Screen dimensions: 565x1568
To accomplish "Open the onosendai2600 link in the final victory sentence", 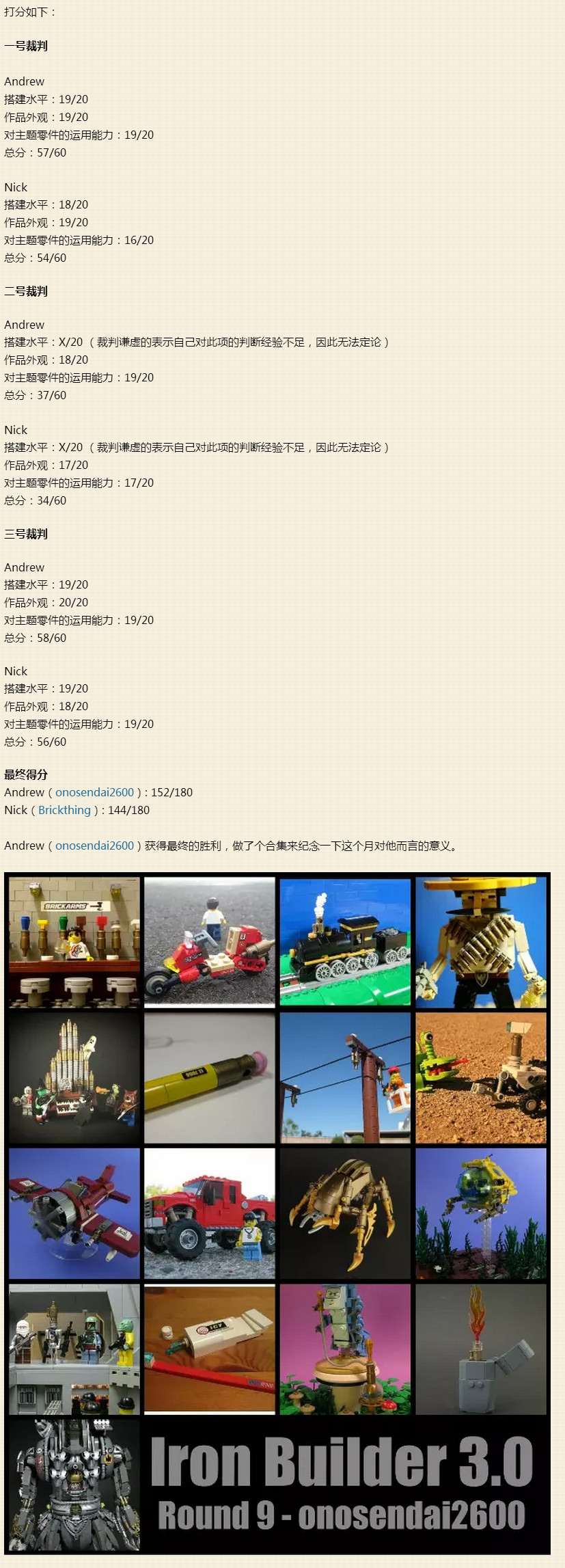I will pyautogui.click(x=94, y=846).
